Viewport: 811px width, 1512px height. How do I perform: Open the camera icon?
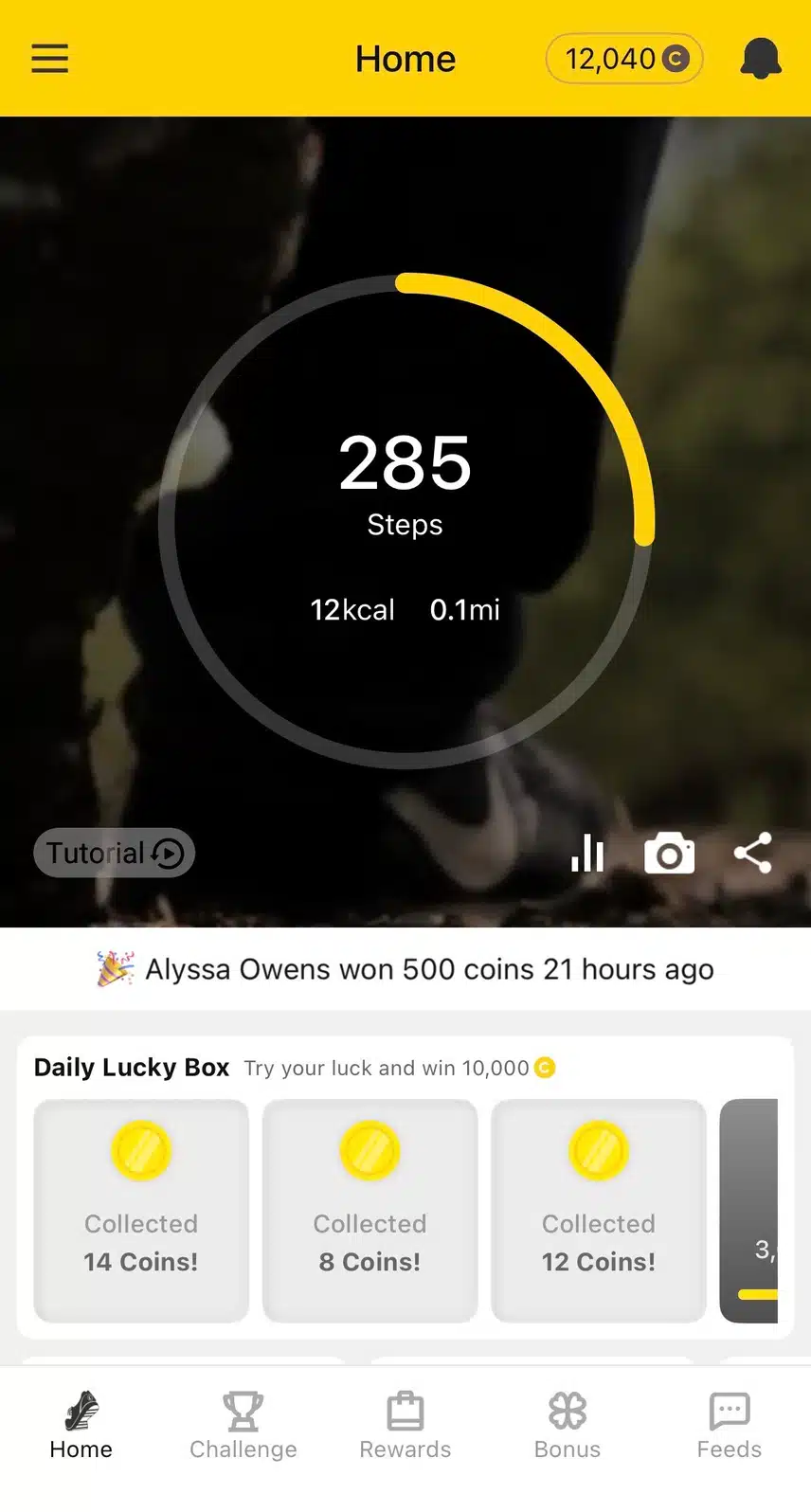pyautogui.click(x=669, y=854)
